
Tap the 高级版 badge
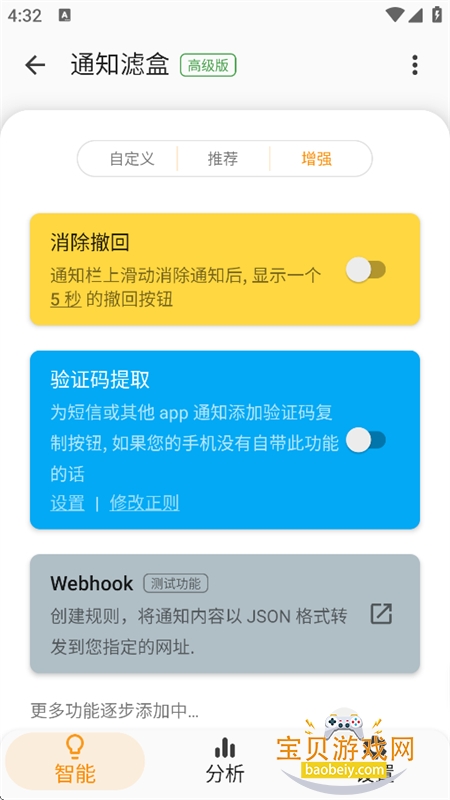point(208,65)
